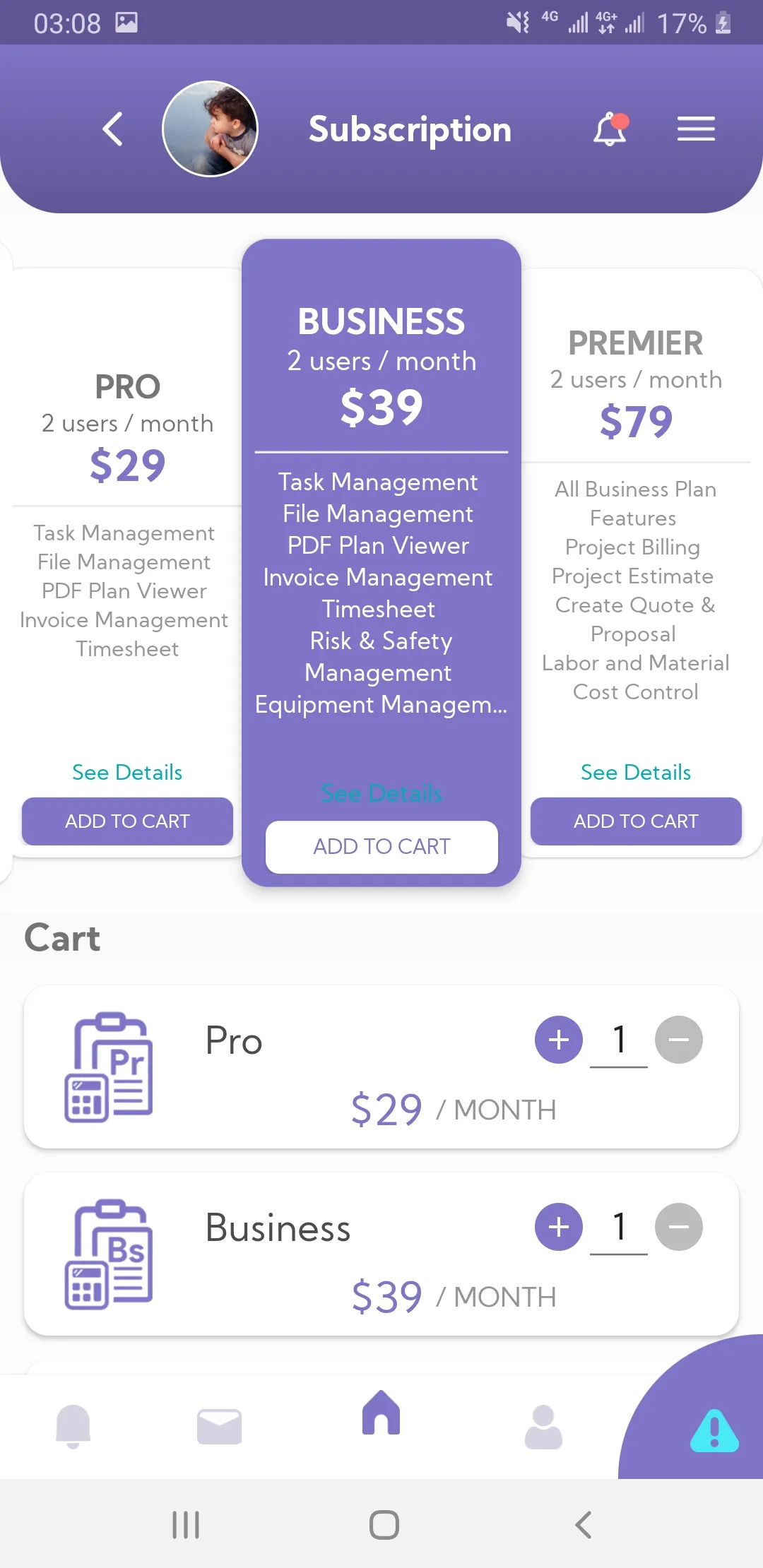Go back using the header arrow
Viewport: 763px width, 1568px height.
click(x=113, y=129)
